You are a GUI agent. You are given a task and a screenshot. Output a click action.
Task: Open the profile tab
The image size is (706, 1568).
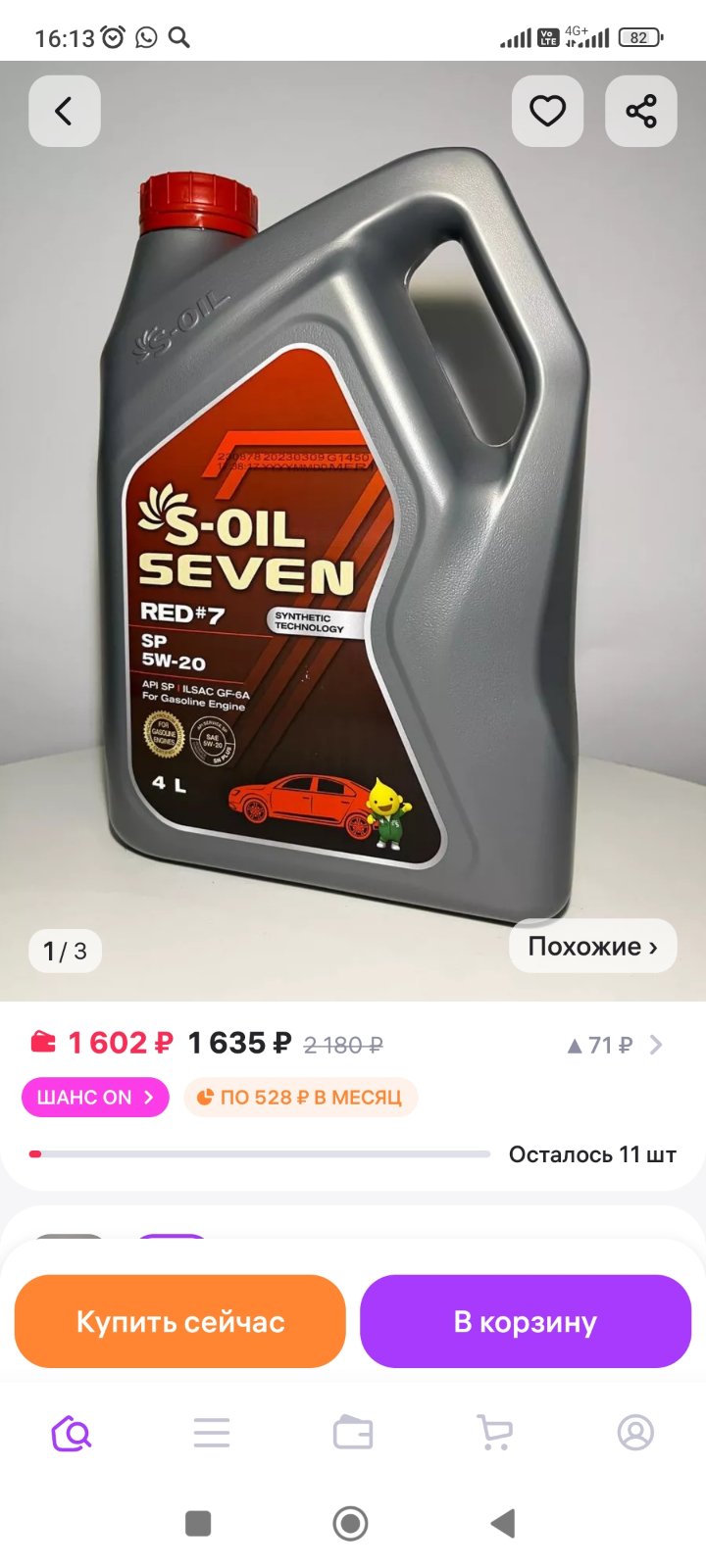[x=635, y=1433]
